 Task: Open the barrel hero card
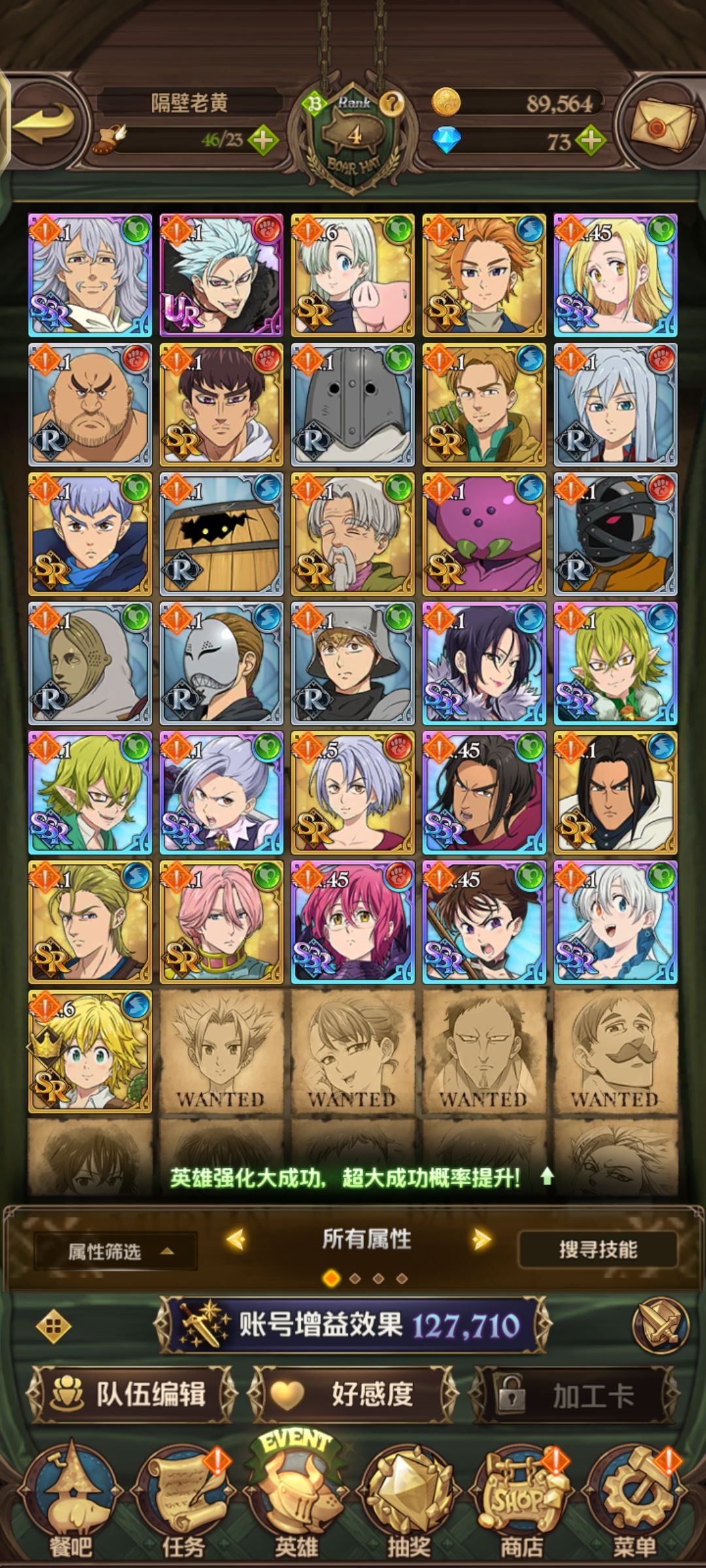222,534
